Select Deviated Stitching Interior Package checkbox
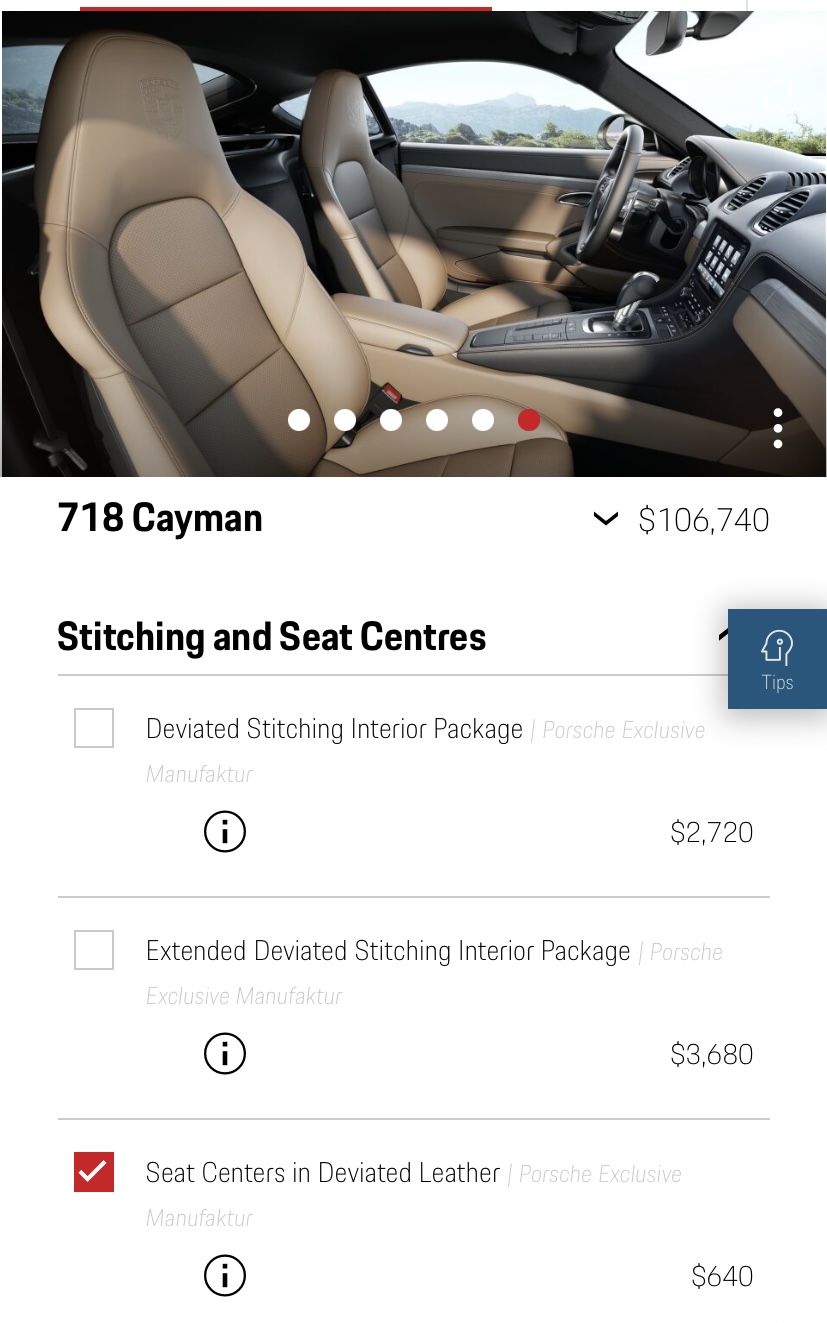827x1323 pixels. pos(94,728)
